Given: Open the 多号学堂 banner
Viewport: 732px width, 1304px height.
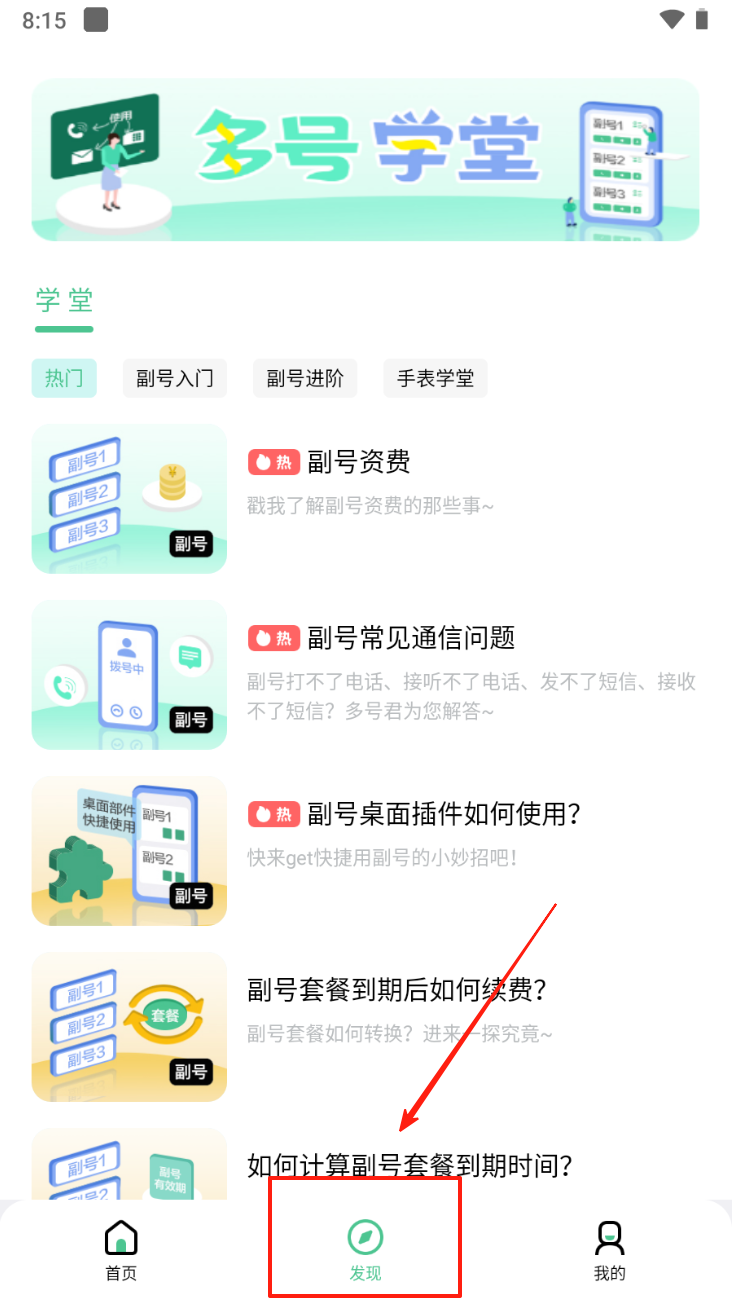Looking at the screenshot, I should click(365, 160).
